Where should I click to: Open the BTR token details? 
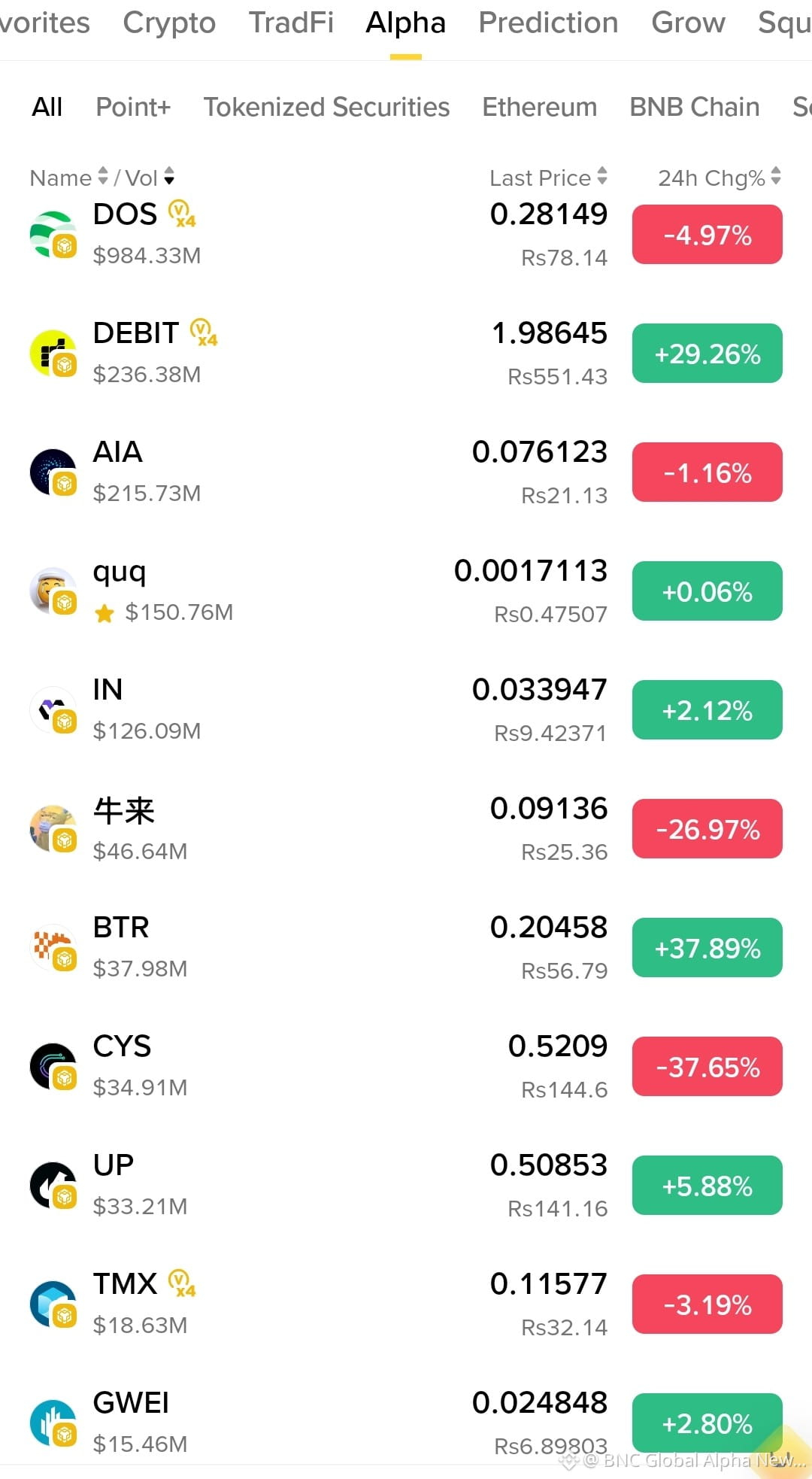click(x=406, y=948)
